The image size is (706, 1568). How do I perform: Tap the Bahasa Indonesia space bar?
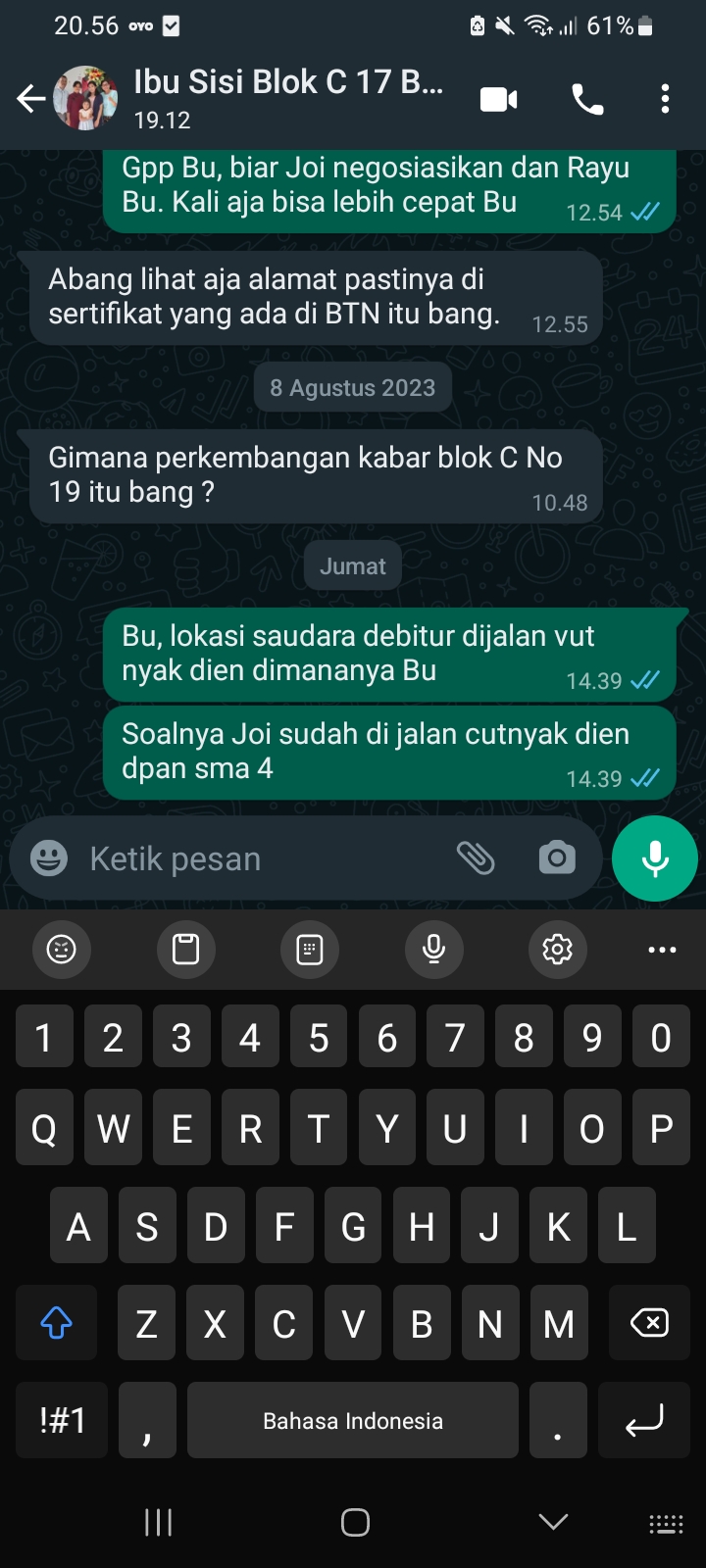coord(353,1420)
